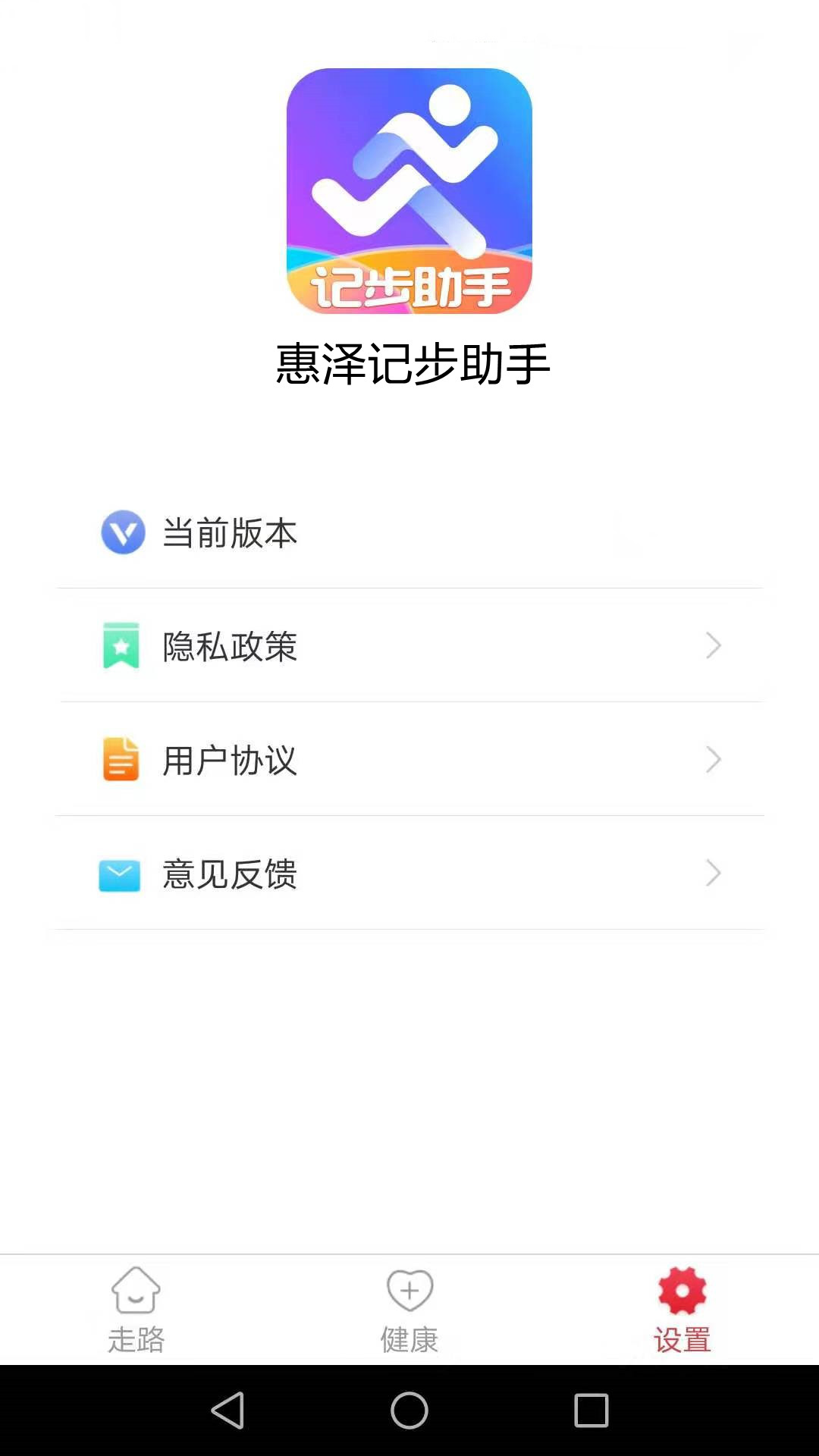The width and height of the screenshot is (819, 1456).
Task: Click the orange document icon for 用户协议
Action: (x=120, y=761)
